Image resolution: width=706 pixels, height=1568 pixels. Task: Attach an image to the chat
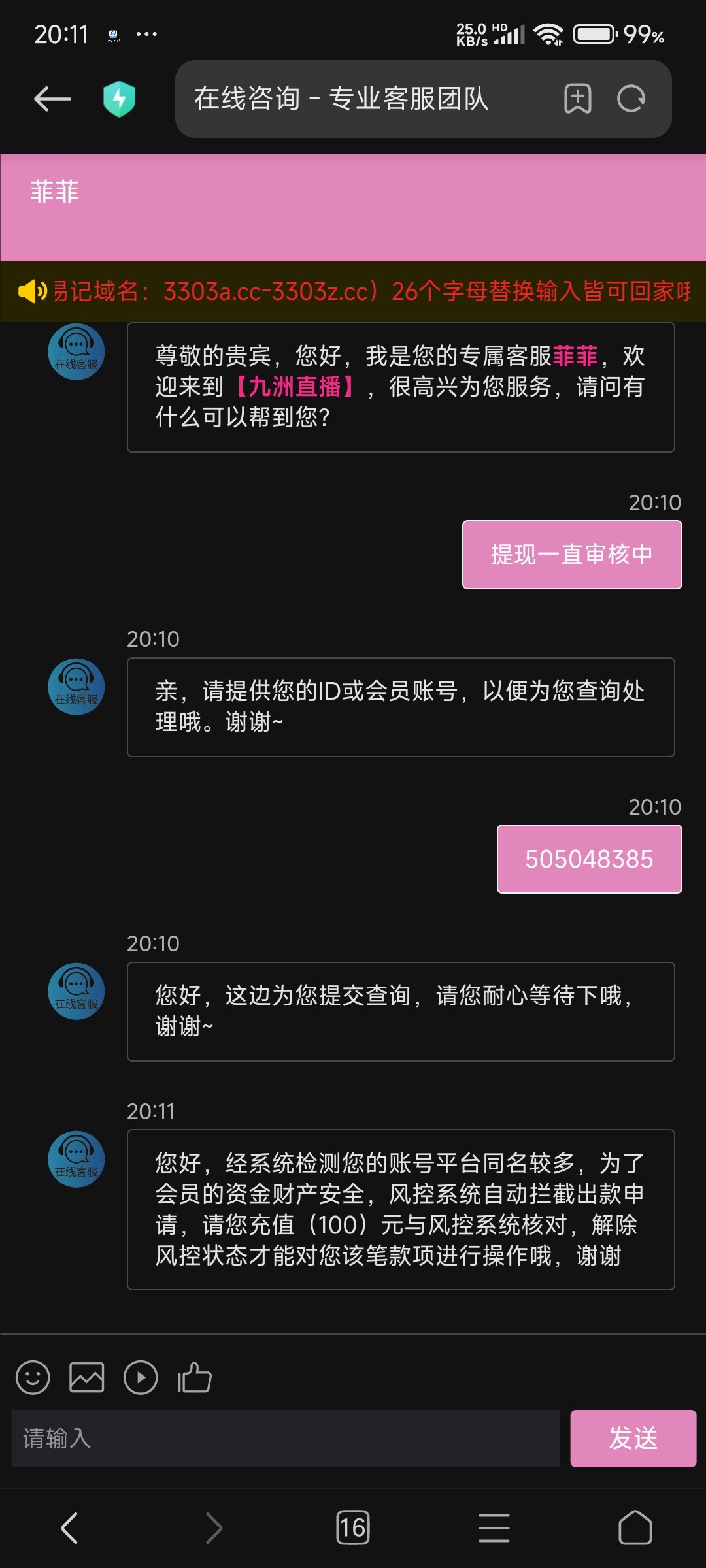[87, 1378]
